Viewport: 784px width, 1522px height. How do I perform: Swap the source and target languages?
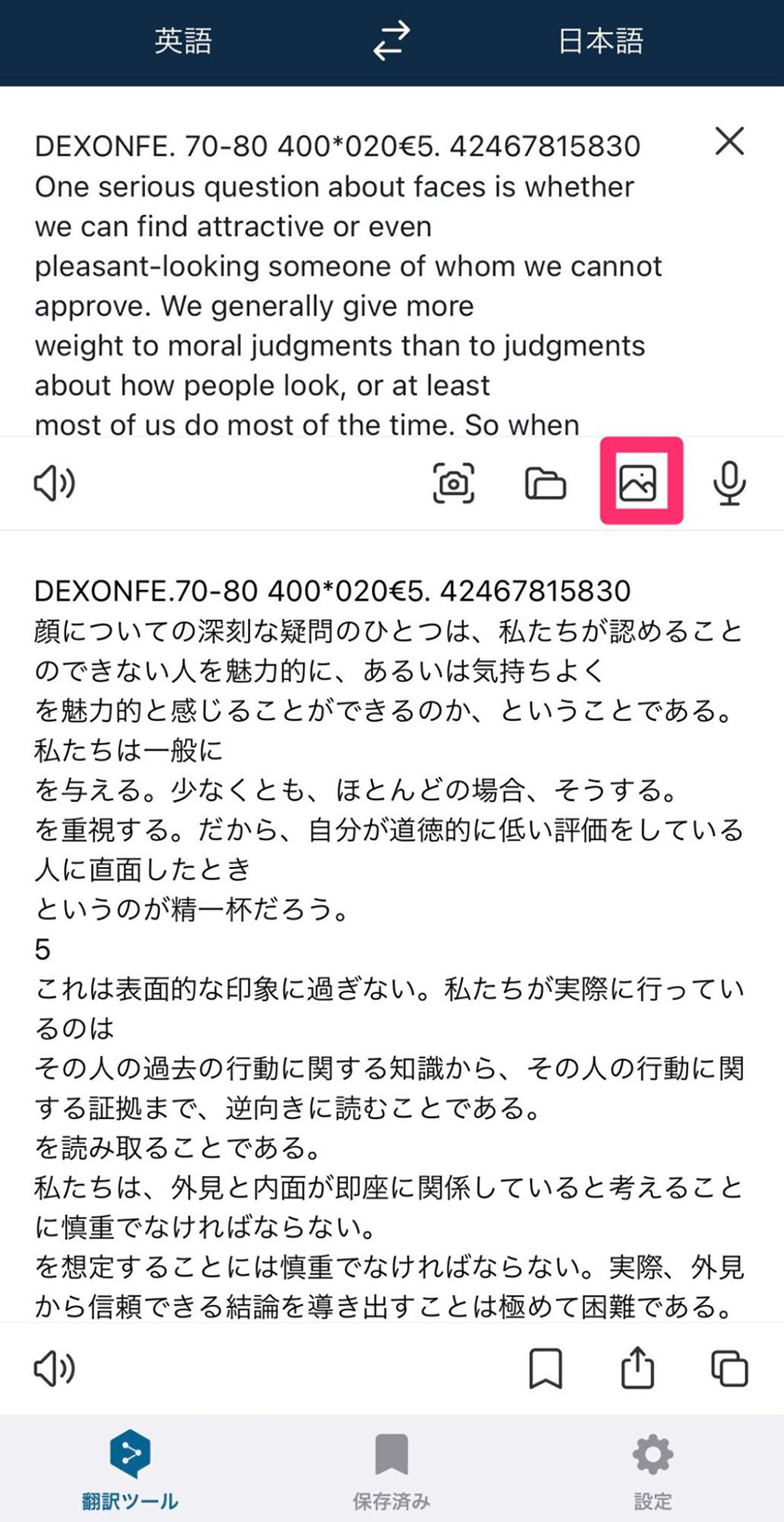coord(392,41)
